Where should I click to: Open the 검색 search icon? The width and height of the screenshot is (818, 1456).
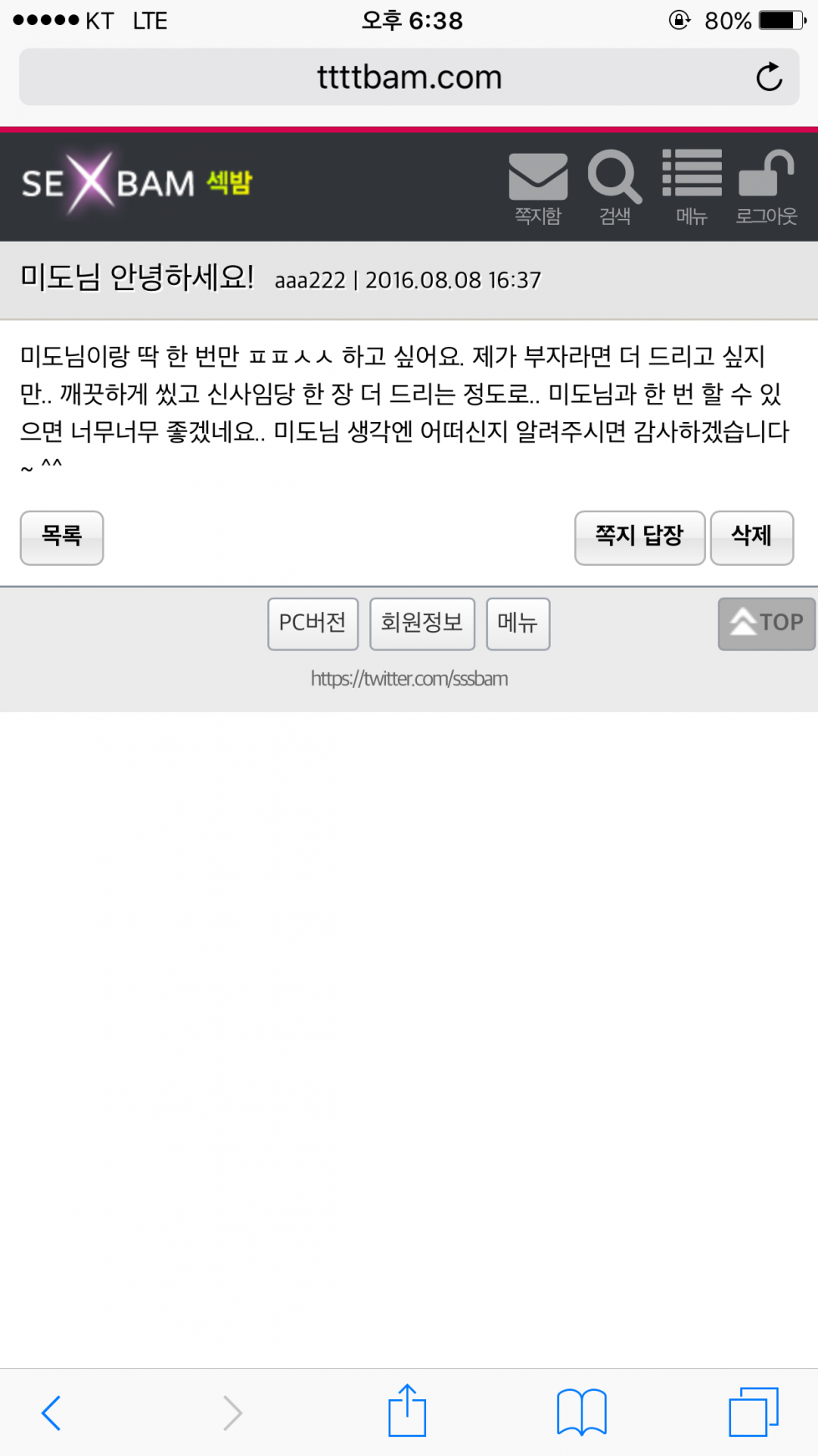pos(615,187)
